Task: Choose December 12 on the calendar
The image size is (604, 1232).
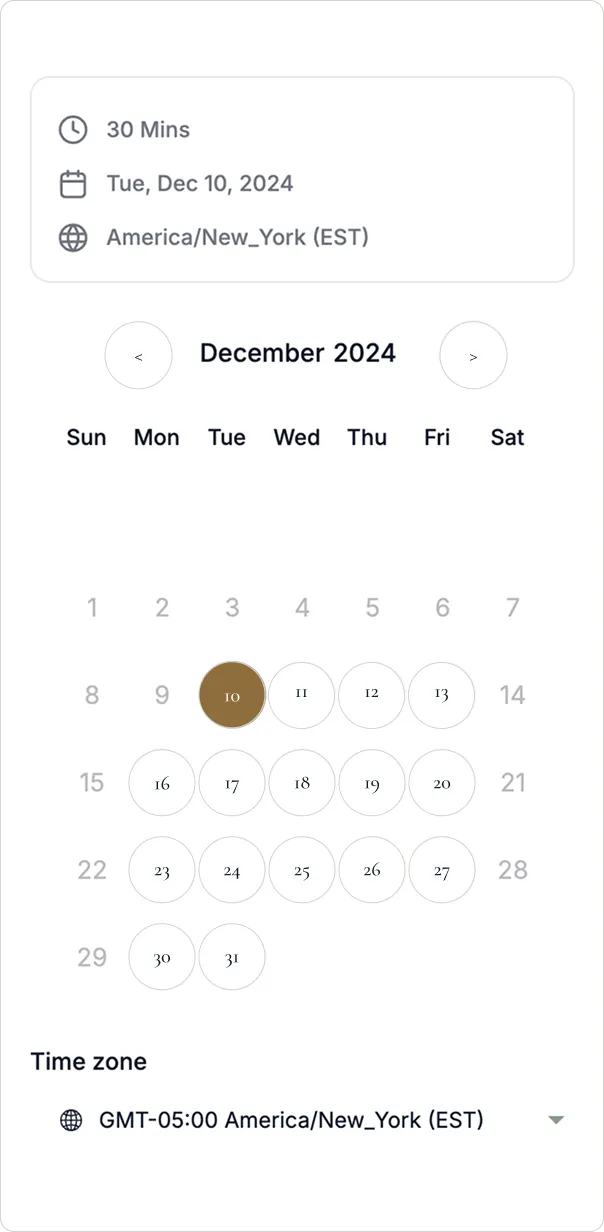Action: [372, 695]
